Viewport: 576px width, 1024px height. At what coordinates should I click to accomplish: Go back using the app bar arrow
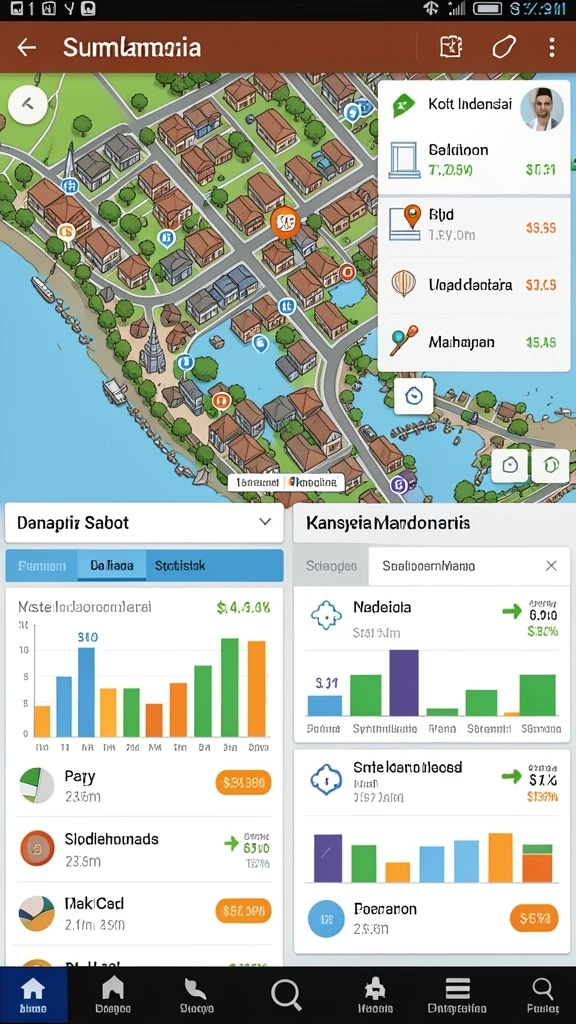point(27,47)
